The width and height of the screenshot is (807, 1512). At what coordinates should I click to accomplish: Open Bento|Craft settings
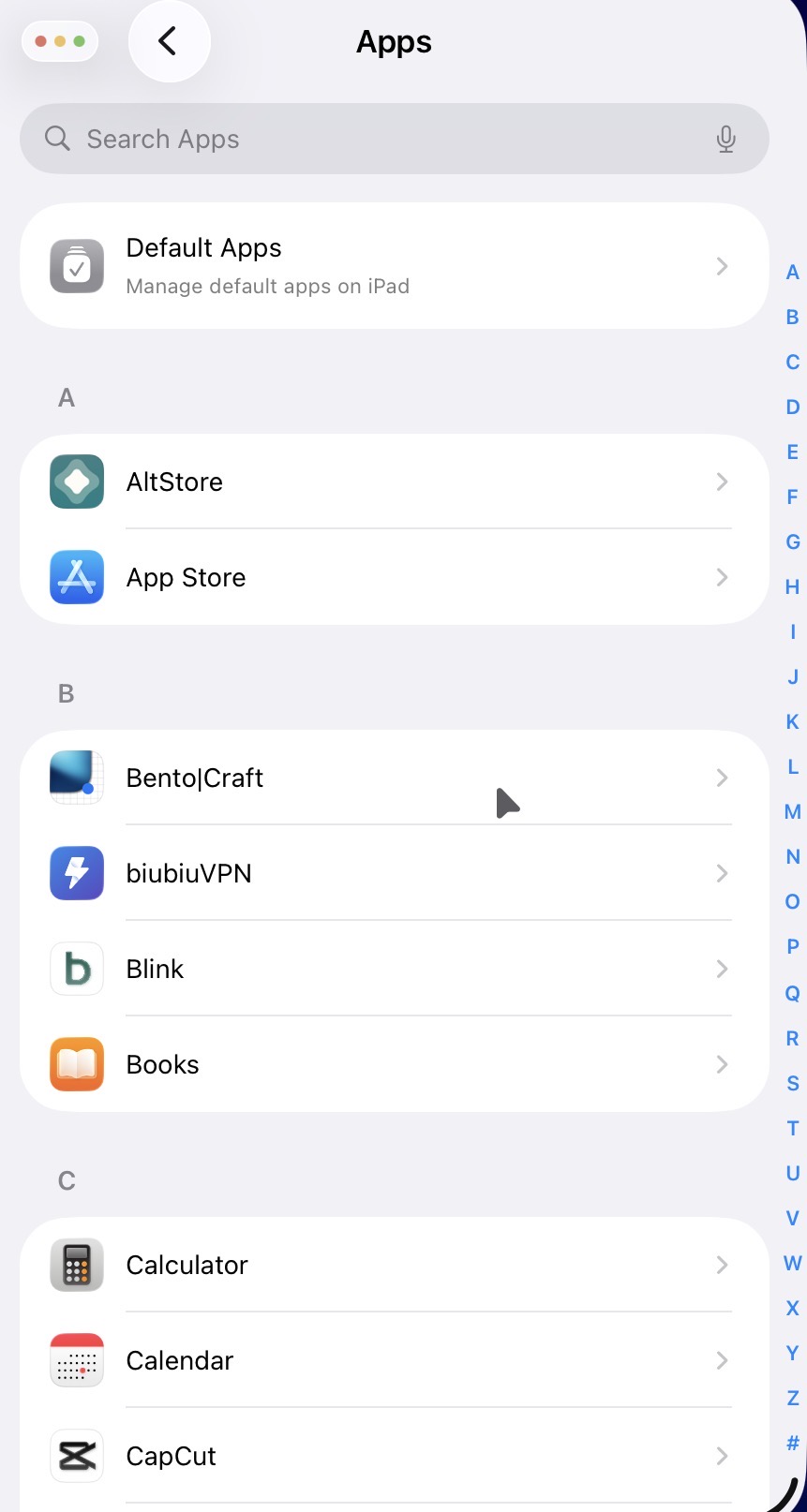(x=394, y=778)
